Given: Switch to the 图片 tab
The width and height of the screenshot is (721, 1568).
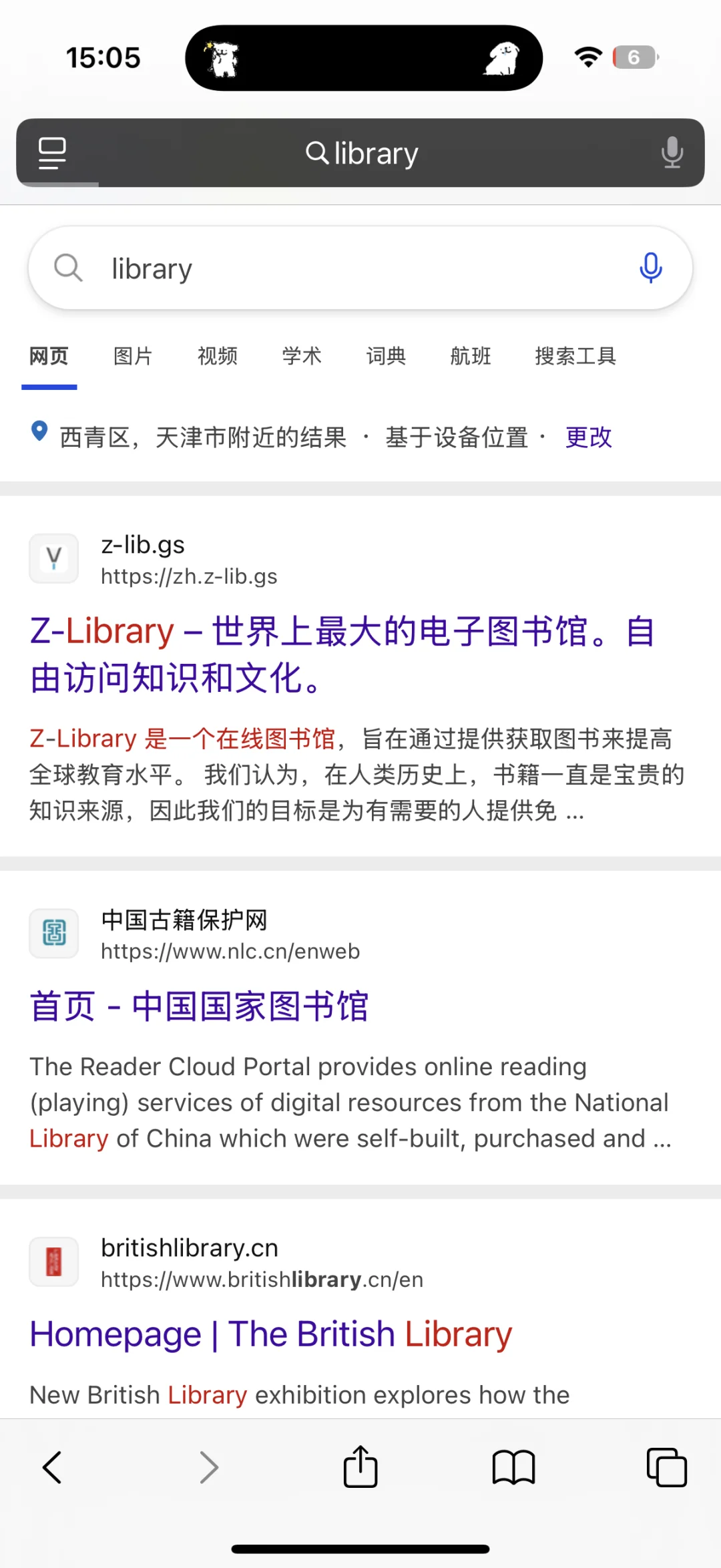Looking at the screenshot, I should tap(133, 357).
